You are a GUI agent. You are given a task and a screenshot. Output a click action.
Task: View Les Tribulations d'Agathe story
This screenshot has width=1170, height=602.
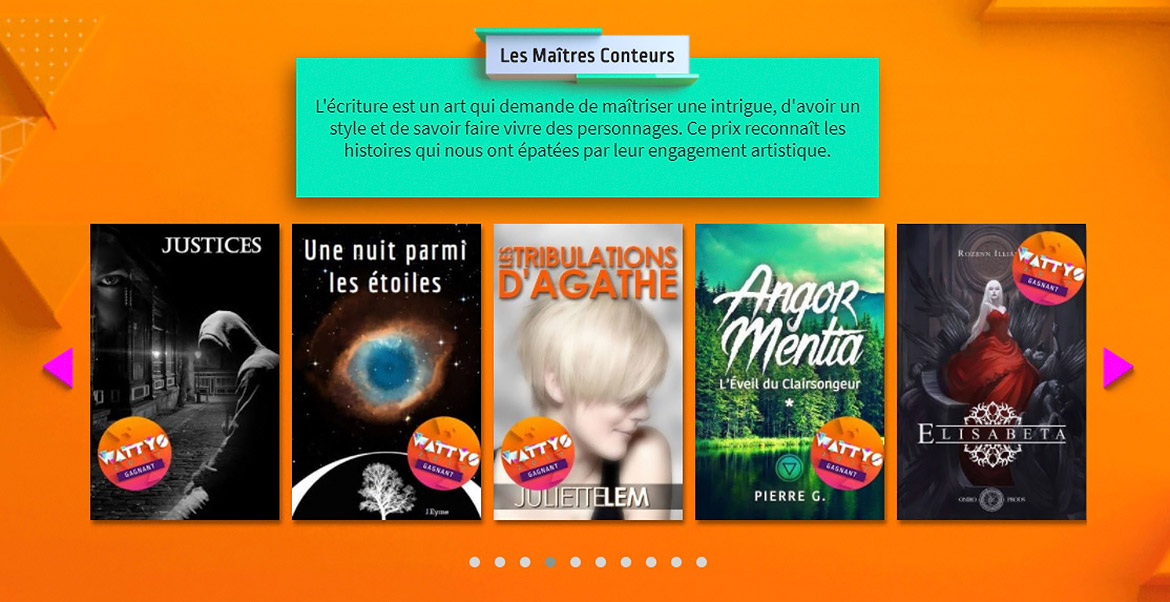point(588,371)
